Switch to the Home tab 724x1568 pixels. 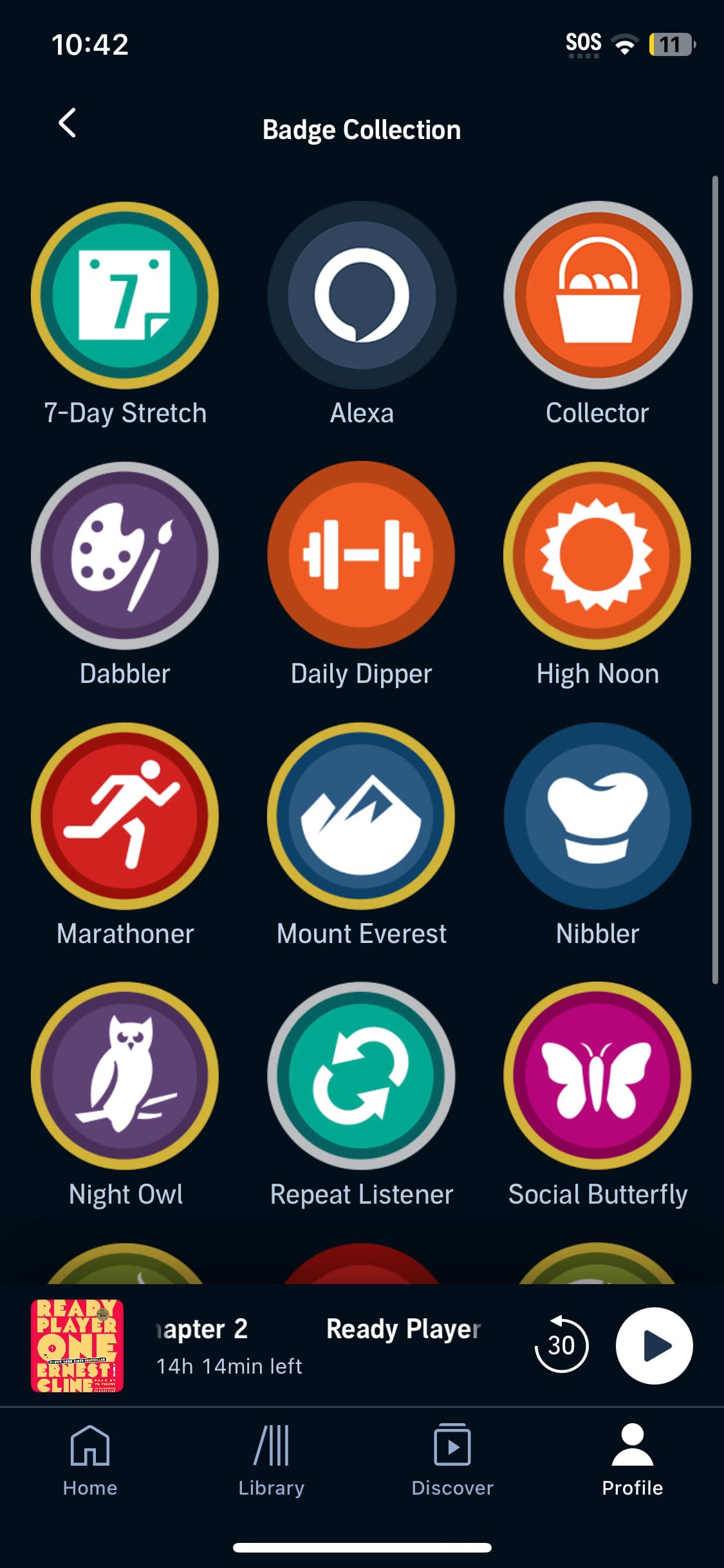point(90,1461)
